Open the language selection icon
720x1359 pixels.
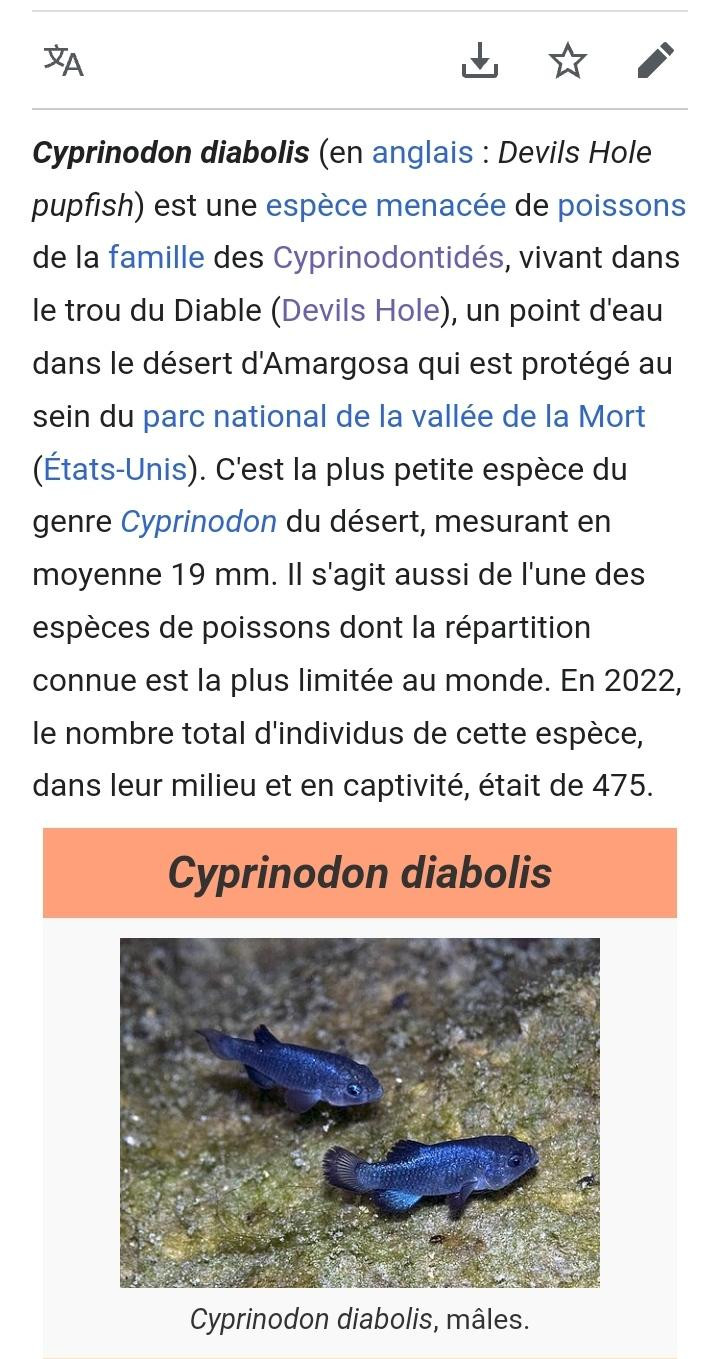click(x=64, y=61)
